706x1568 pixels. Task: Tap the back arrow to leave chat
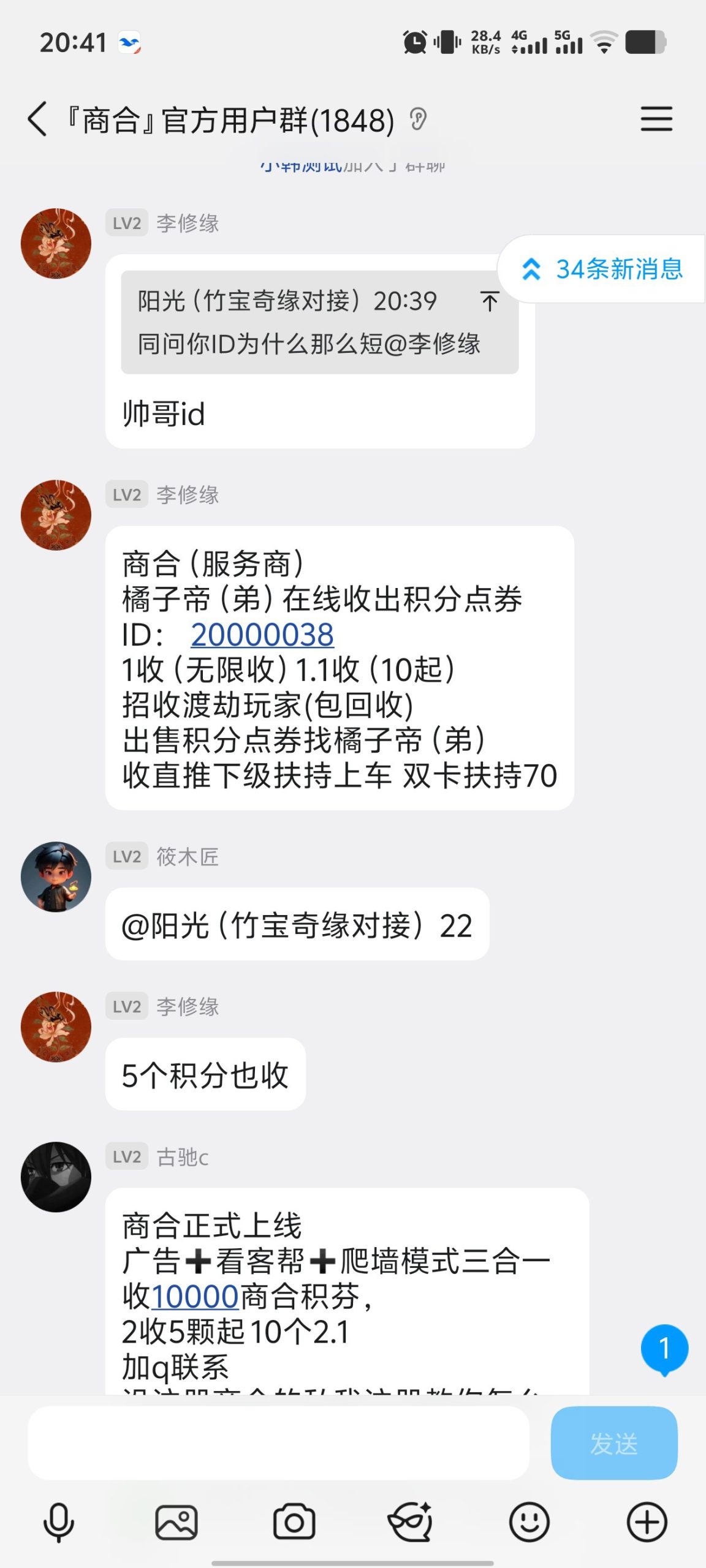click(37, 119)
